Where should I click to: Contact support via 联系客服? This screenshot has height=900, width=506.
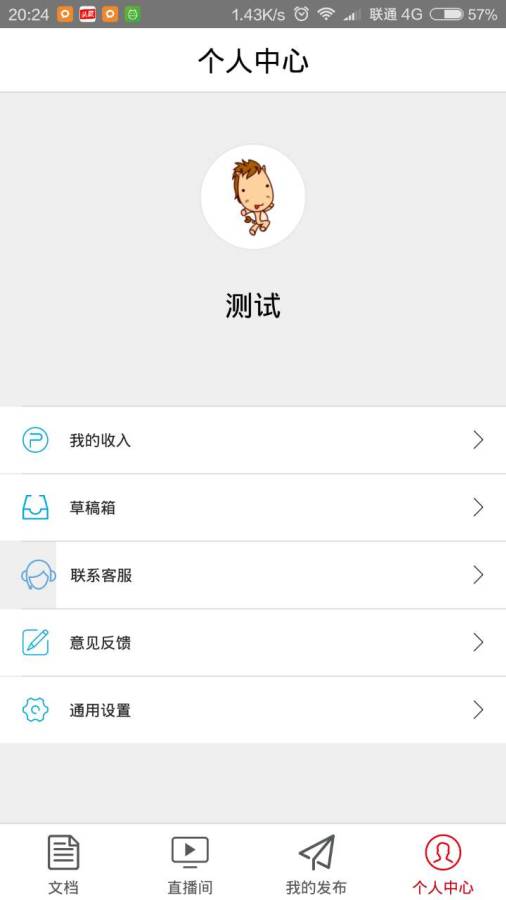click(253, 575)
